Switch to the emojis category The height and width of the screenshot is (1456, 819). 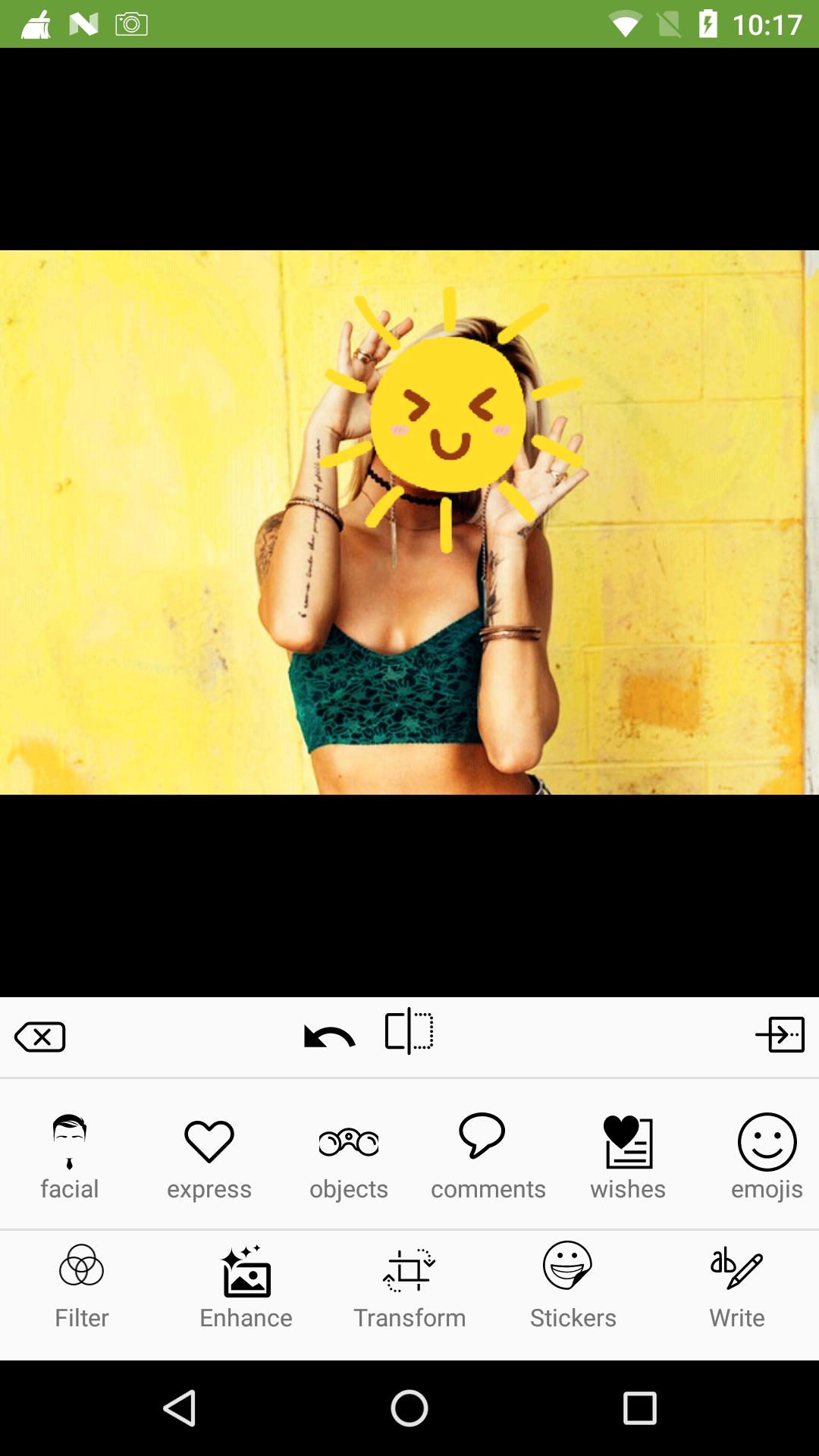767,1157
